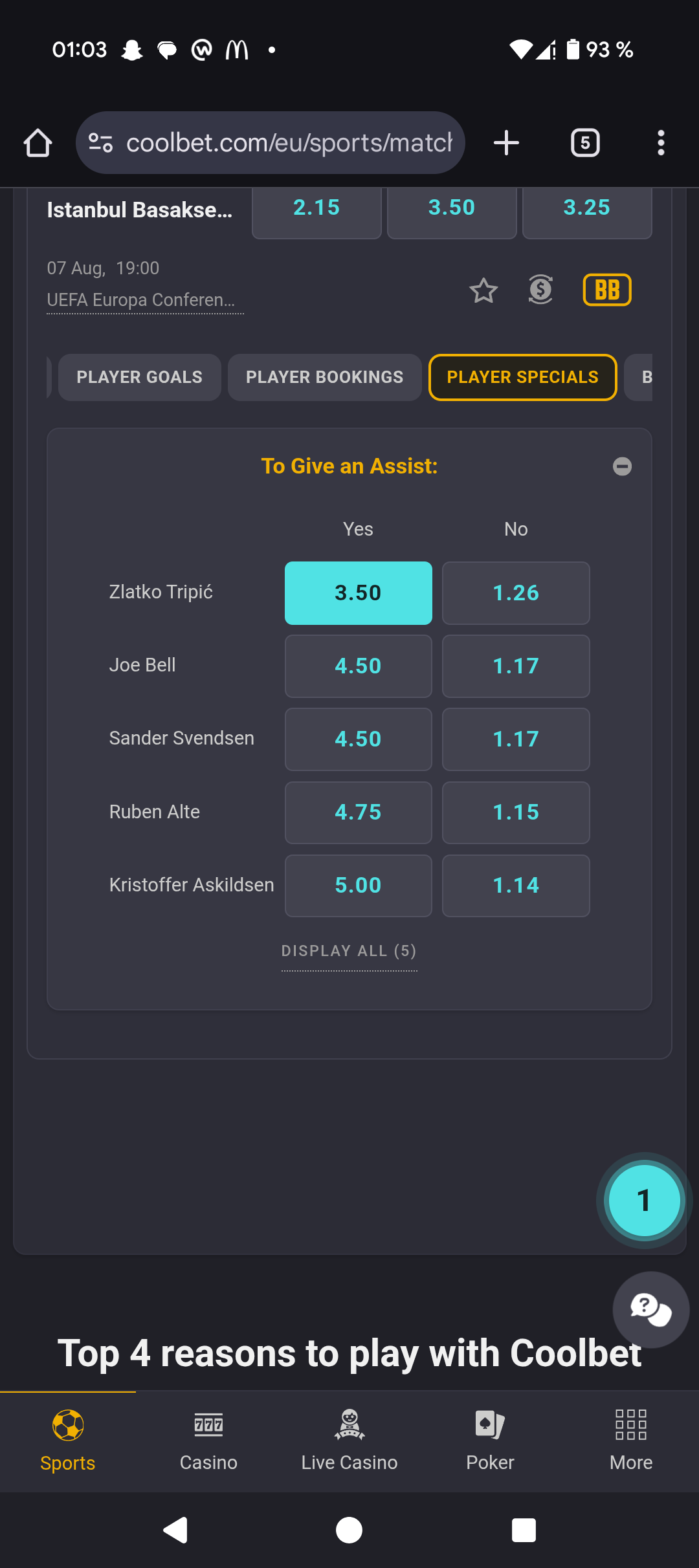
Task: Tap the coolbet.com address bar
Action: pyautogui.click(x=271, y=143)
